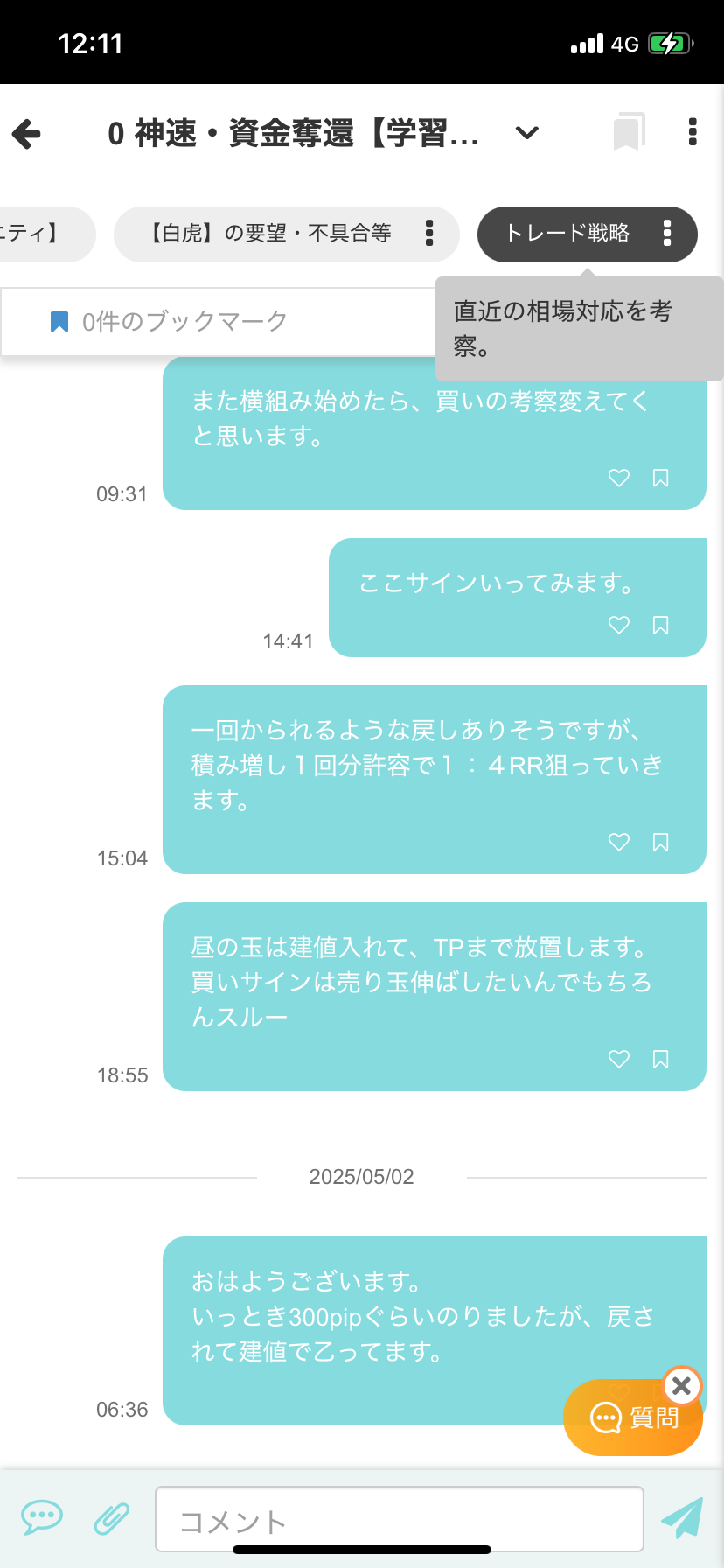Open options for トレード戦略 tab
The image size is (724, 1568).
(667, 234)
